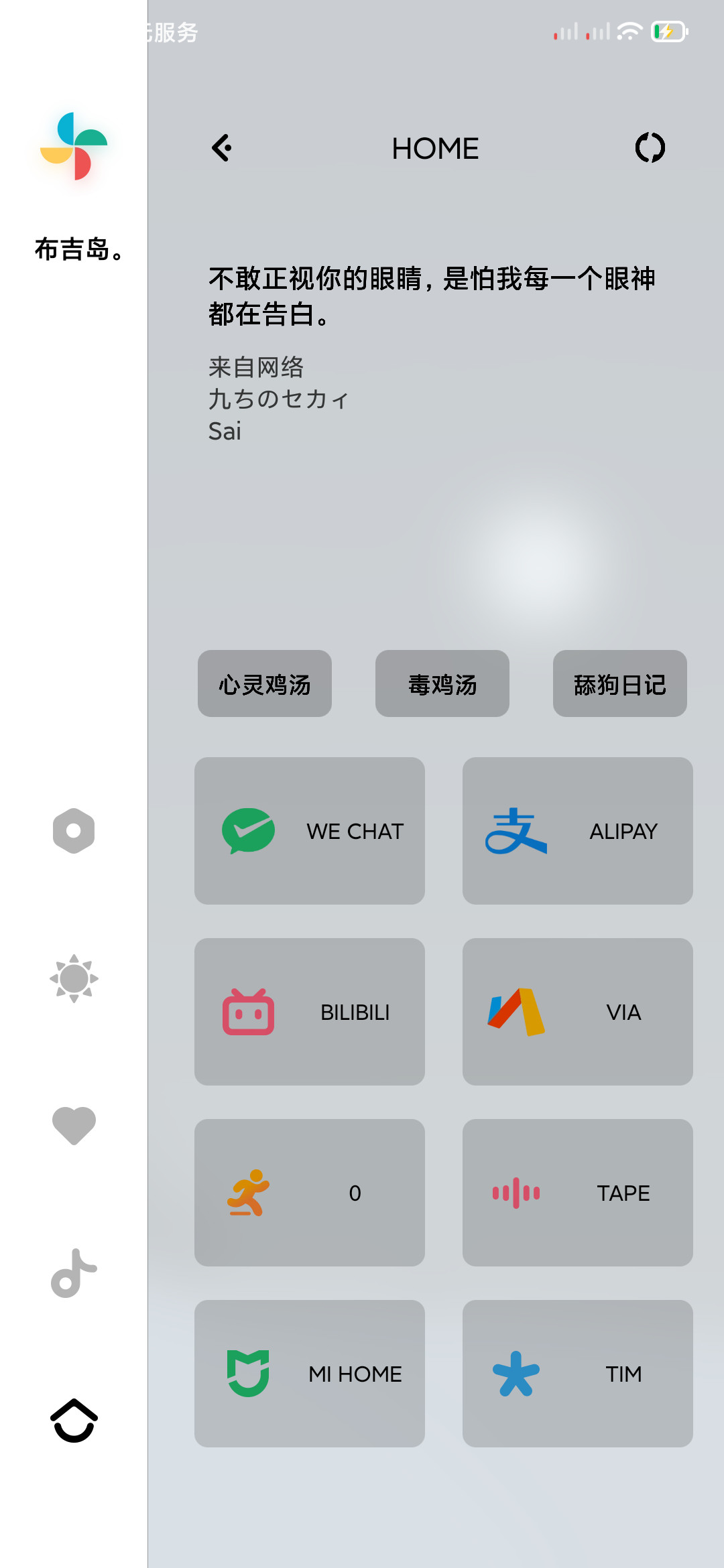Open the TIM card
The width and height of the screenshot is (724, 1568).
pyautogui.click(x=578, y=1374)
